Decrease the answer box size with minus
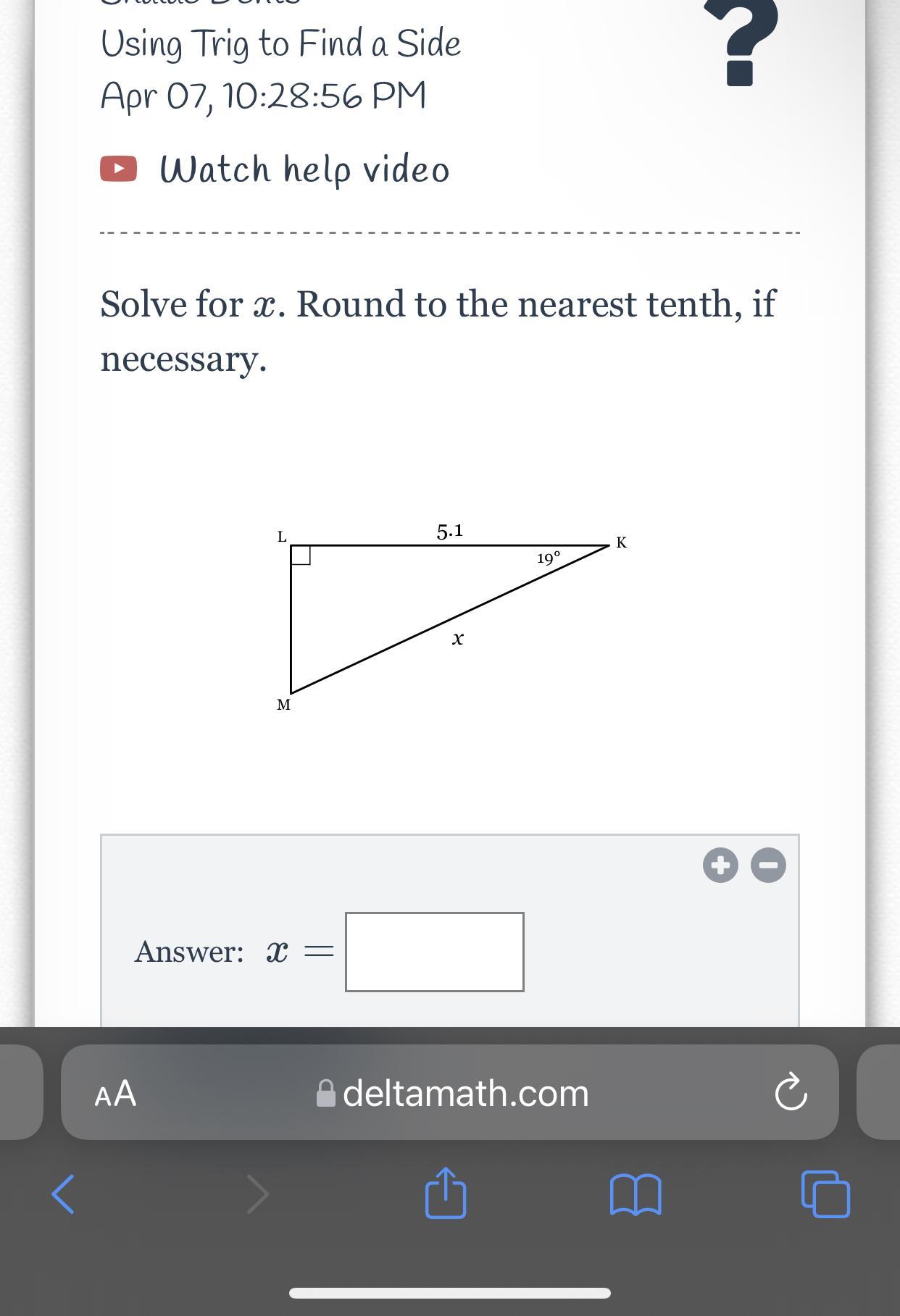Image resolution: width=900 pixels, height=1316 pixels. point(768,865)
